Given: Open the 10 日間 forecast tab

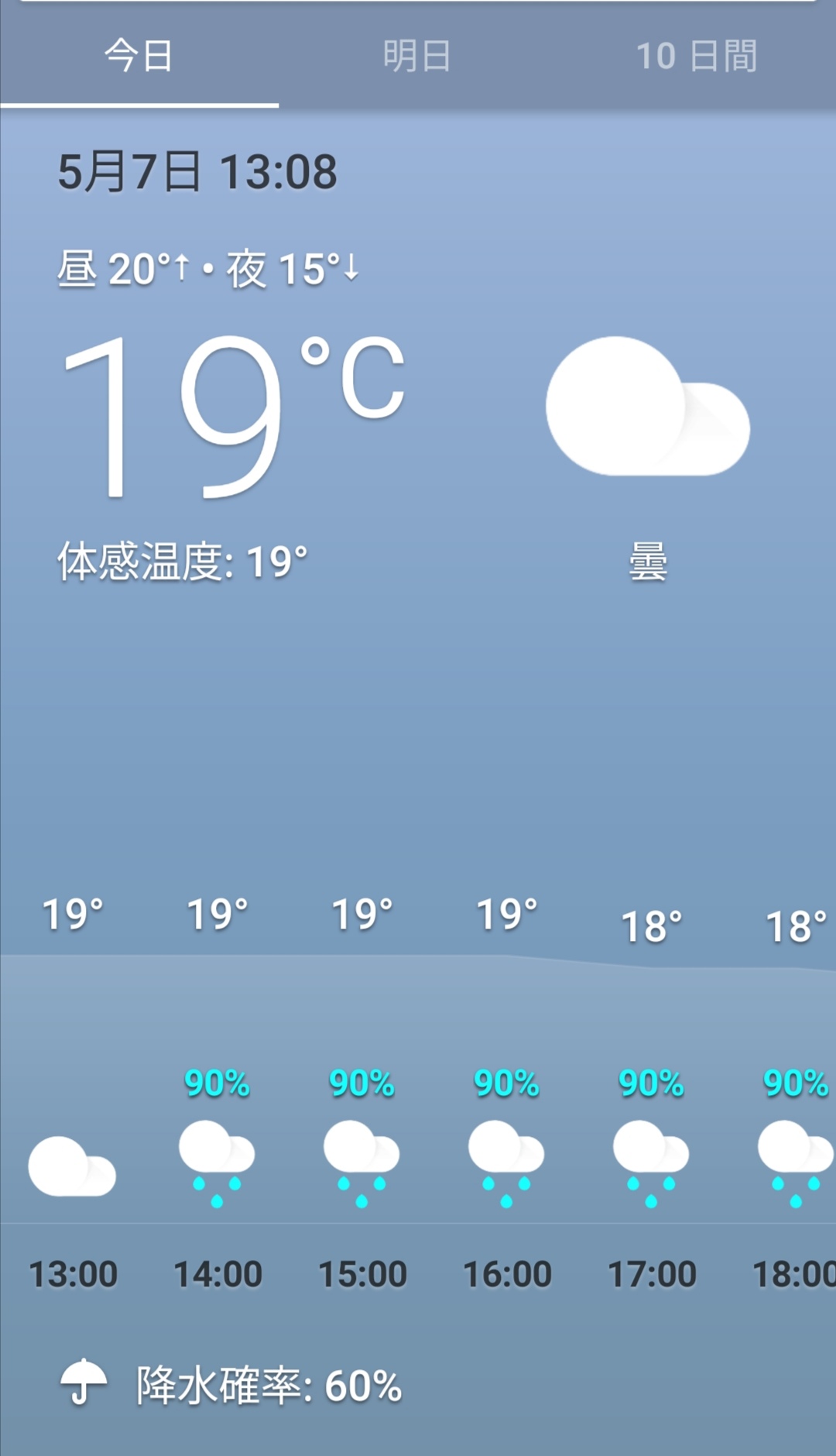Looking at the screenshot, I should 696,56.
